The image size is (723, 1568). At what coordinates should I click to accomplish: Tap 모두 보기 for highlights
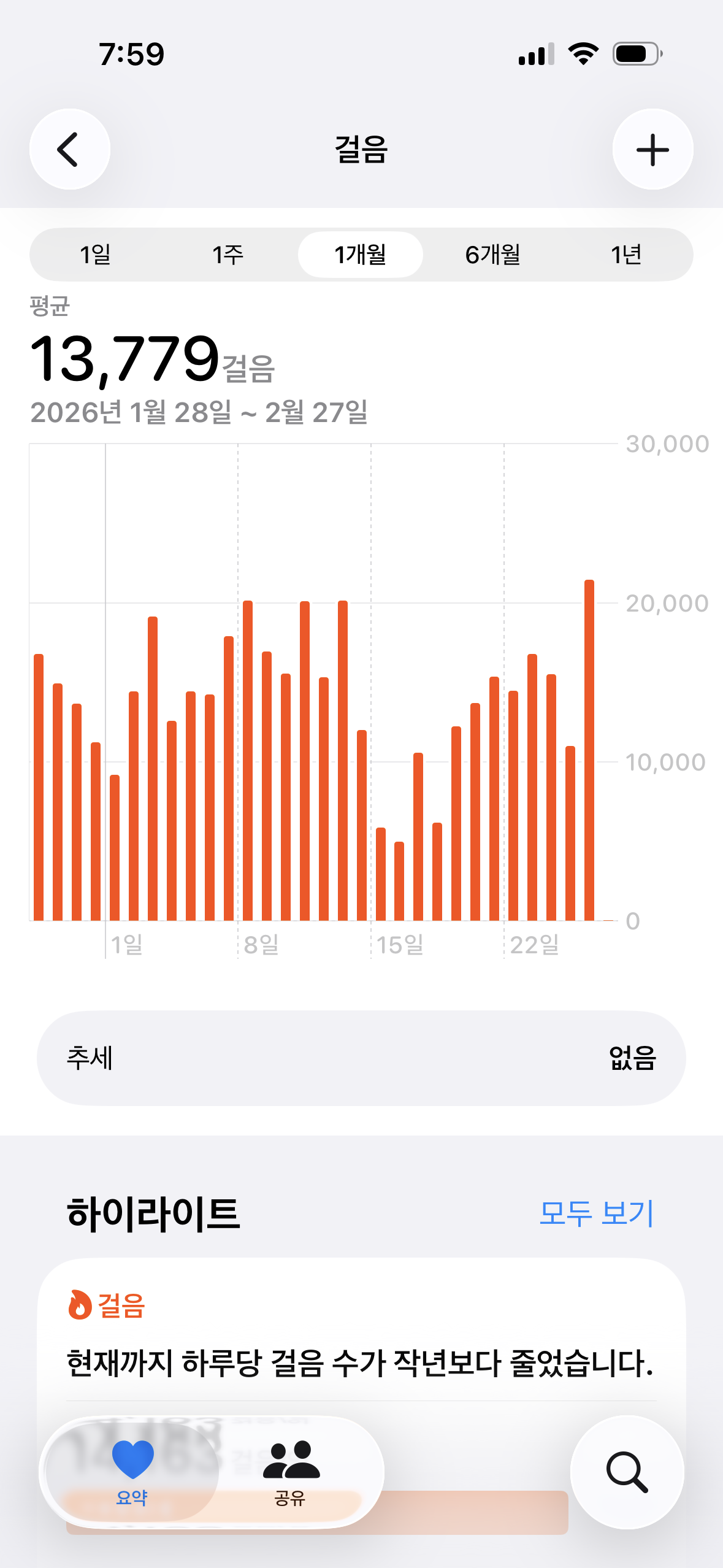click(596, 1213)
